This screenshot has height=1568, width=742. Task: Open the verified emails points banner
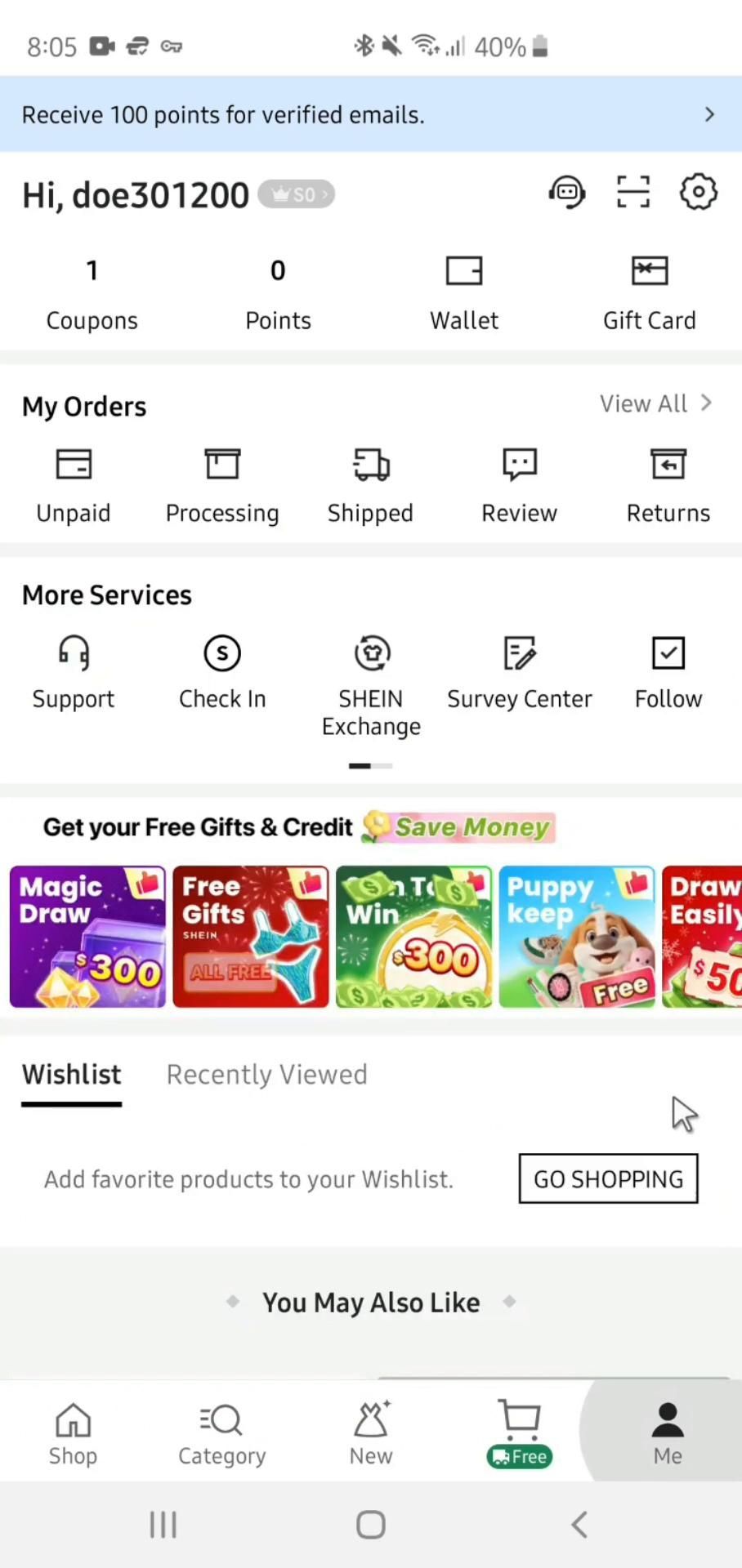(370, 114)
